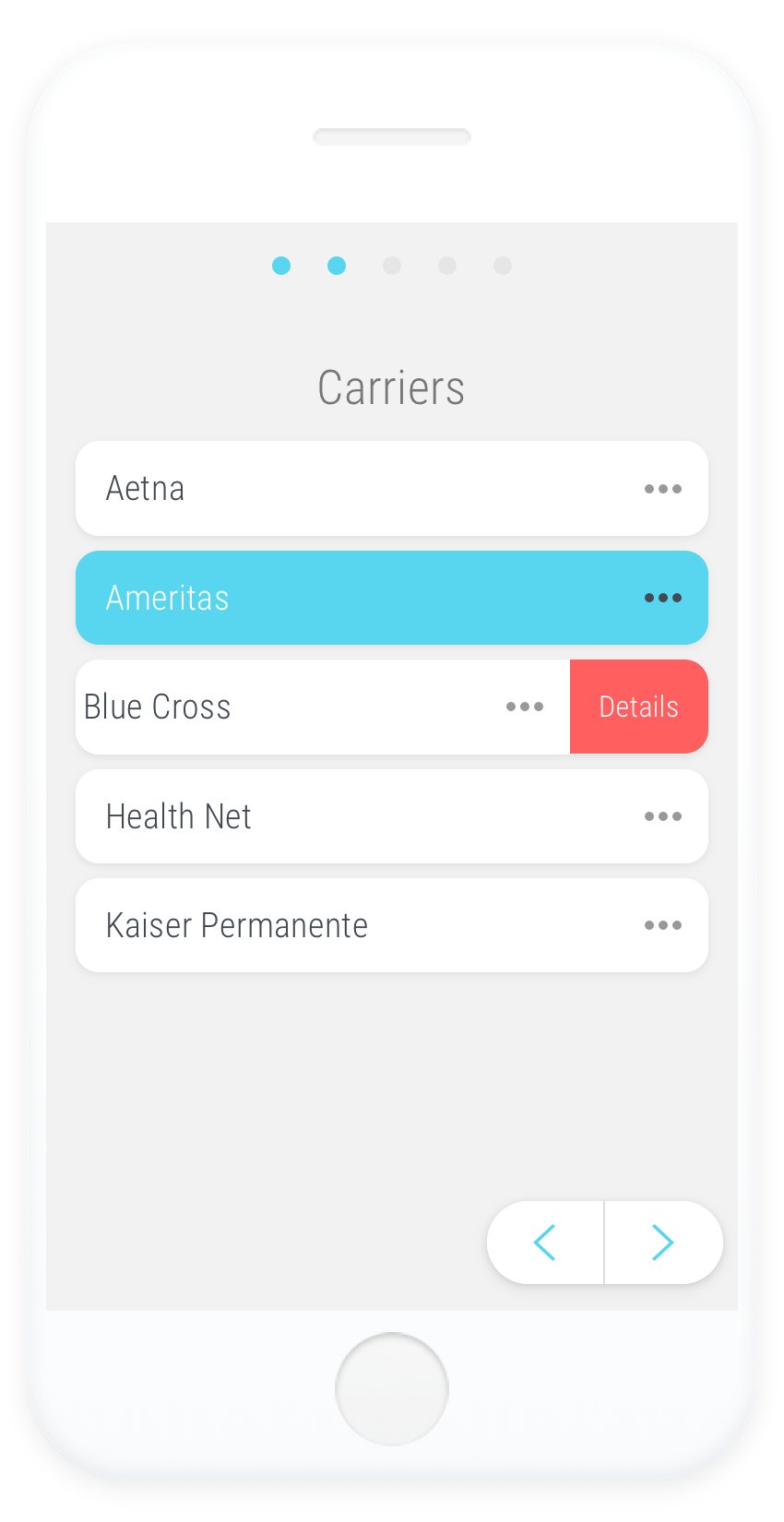Viewport: 784px width, 1522px height.
Task: Tap the three dots beside Blue Cross
Action: pyautogui.click(x=525, y=707)
